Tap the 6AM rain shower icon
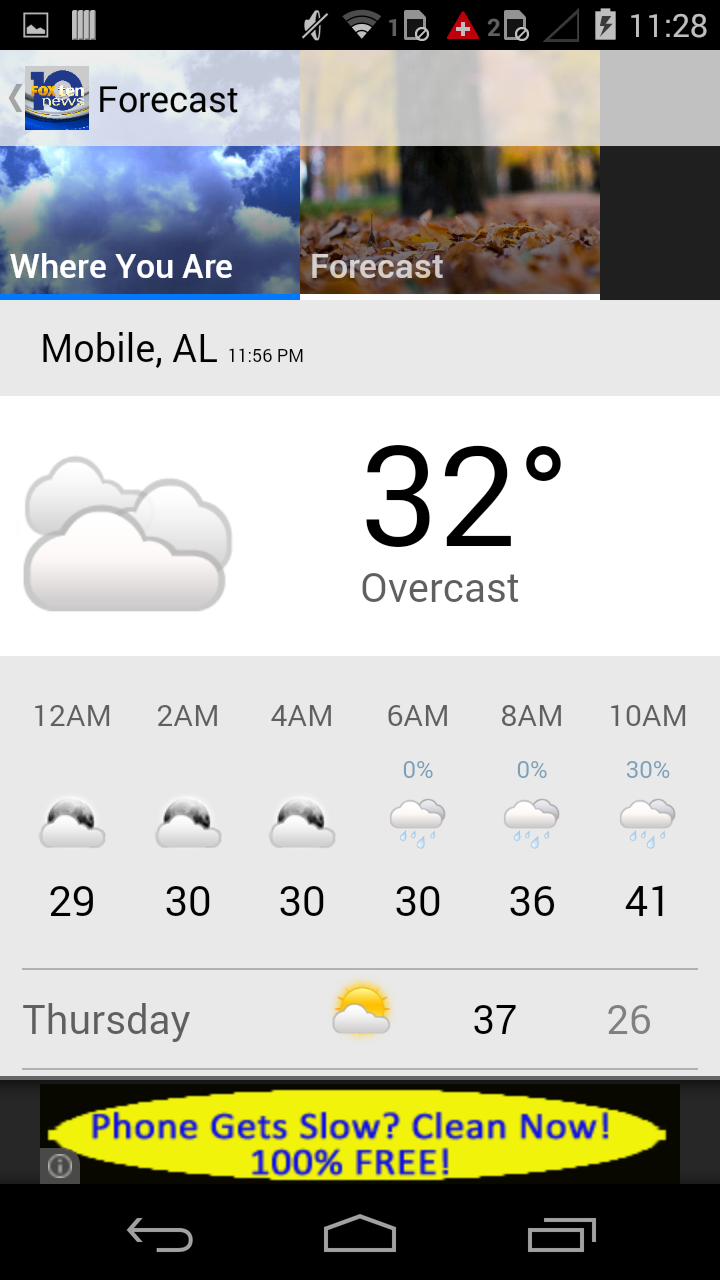Image resolution: width=720 pixels, height=1280 pixels. [417, 820]
